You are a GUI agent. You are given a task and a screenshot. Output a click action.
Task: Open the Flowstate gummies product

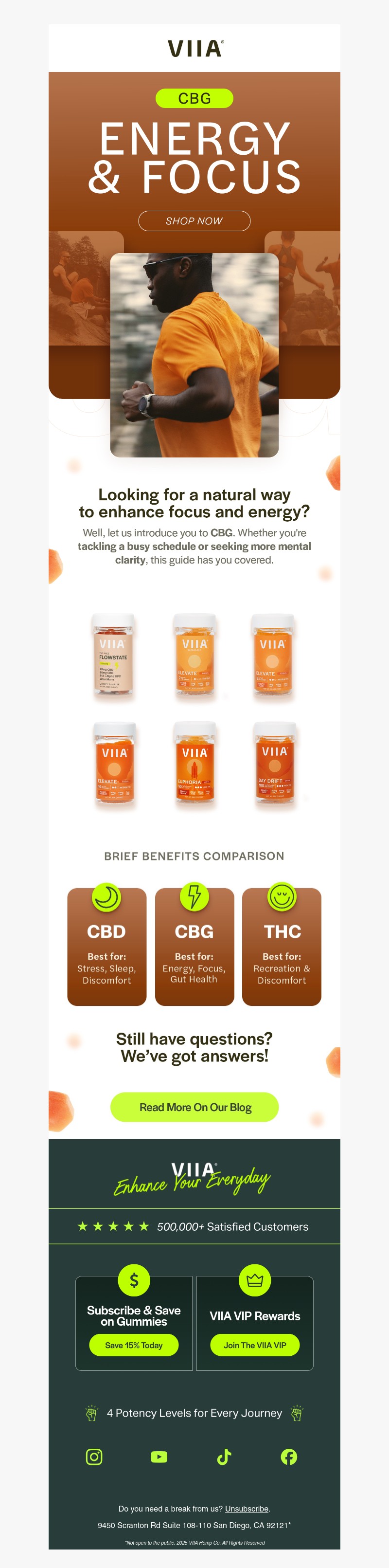(114, 658)
